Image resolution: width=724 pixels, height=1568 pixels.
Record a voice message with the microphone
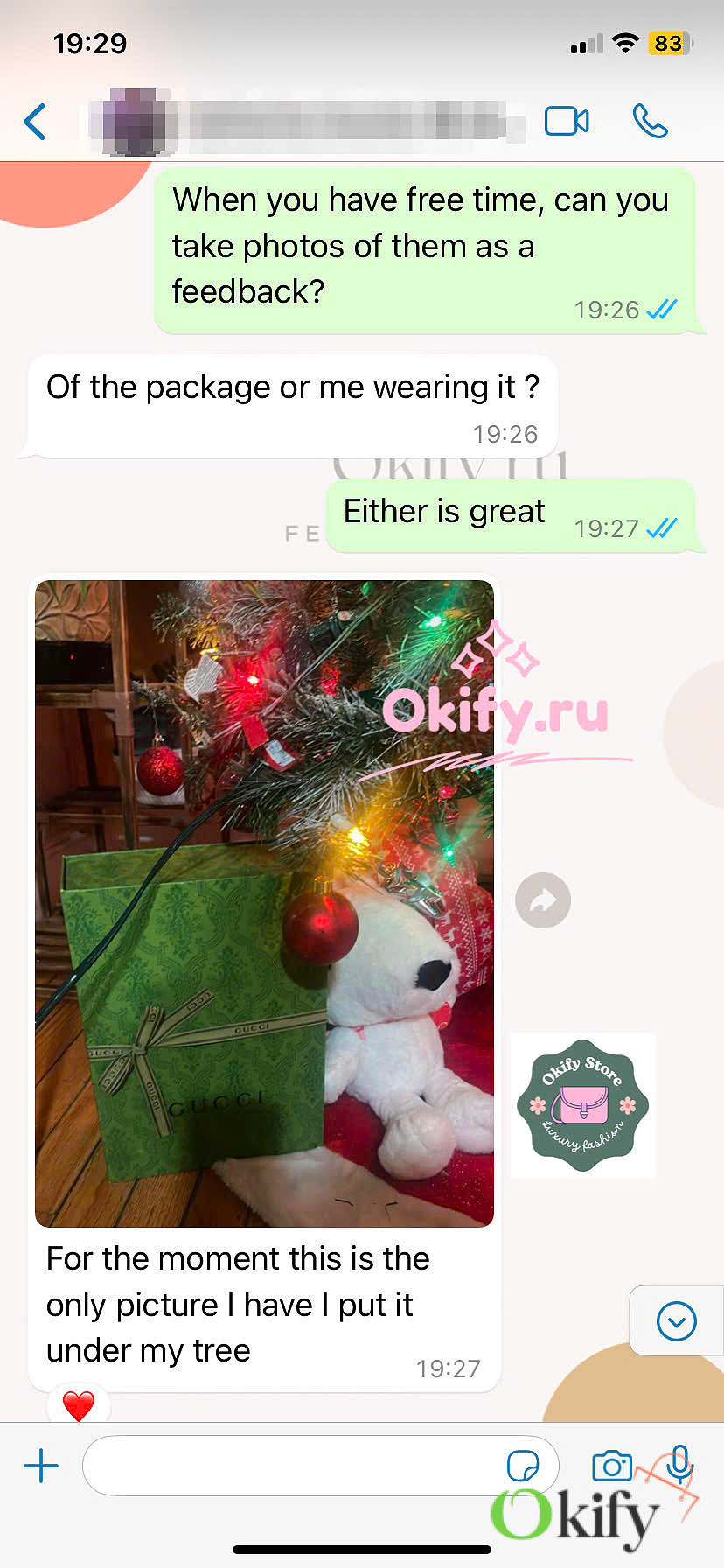pyautogui.click(x=679, y=1464)
